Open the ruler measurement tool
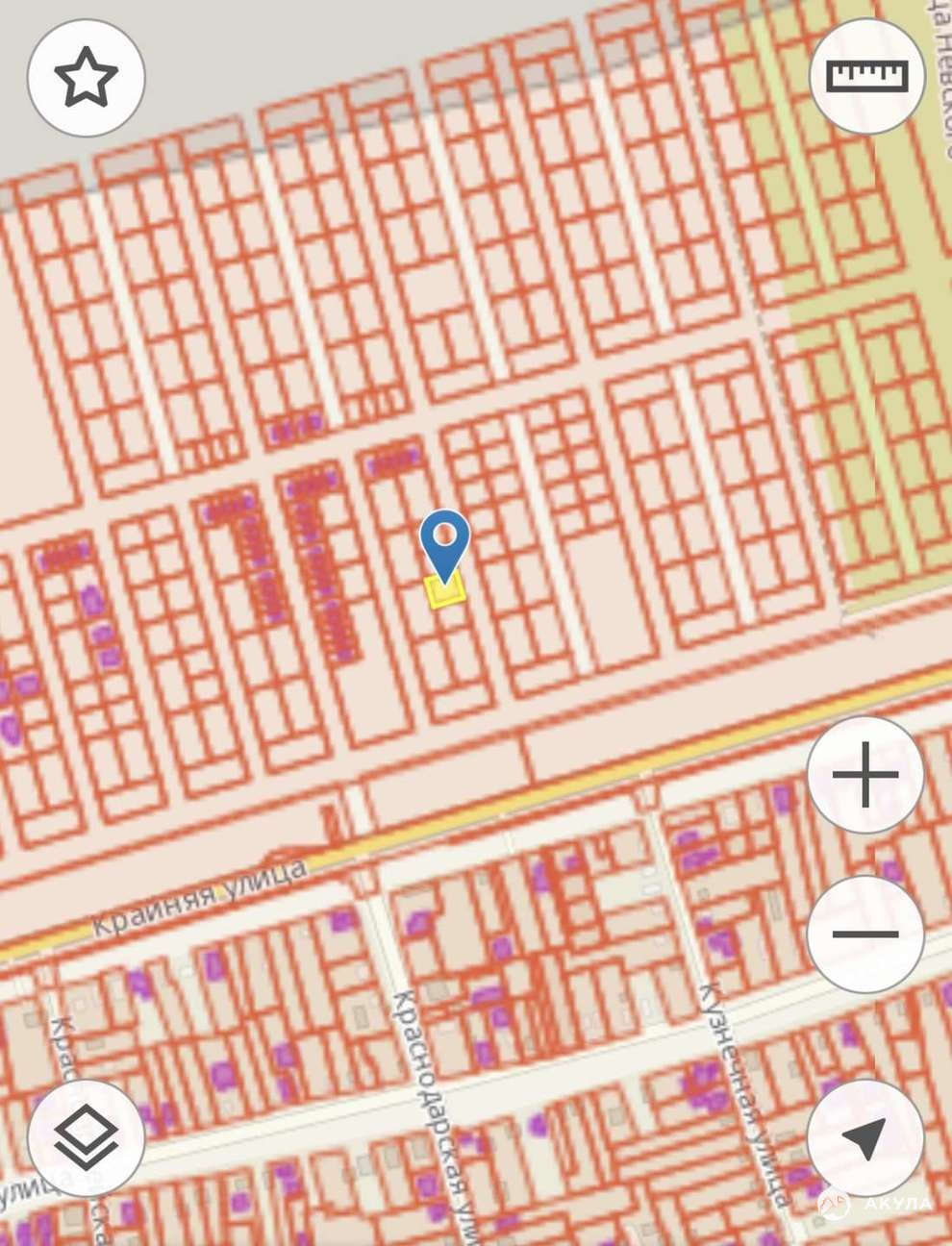 click(x=867, y=76)
